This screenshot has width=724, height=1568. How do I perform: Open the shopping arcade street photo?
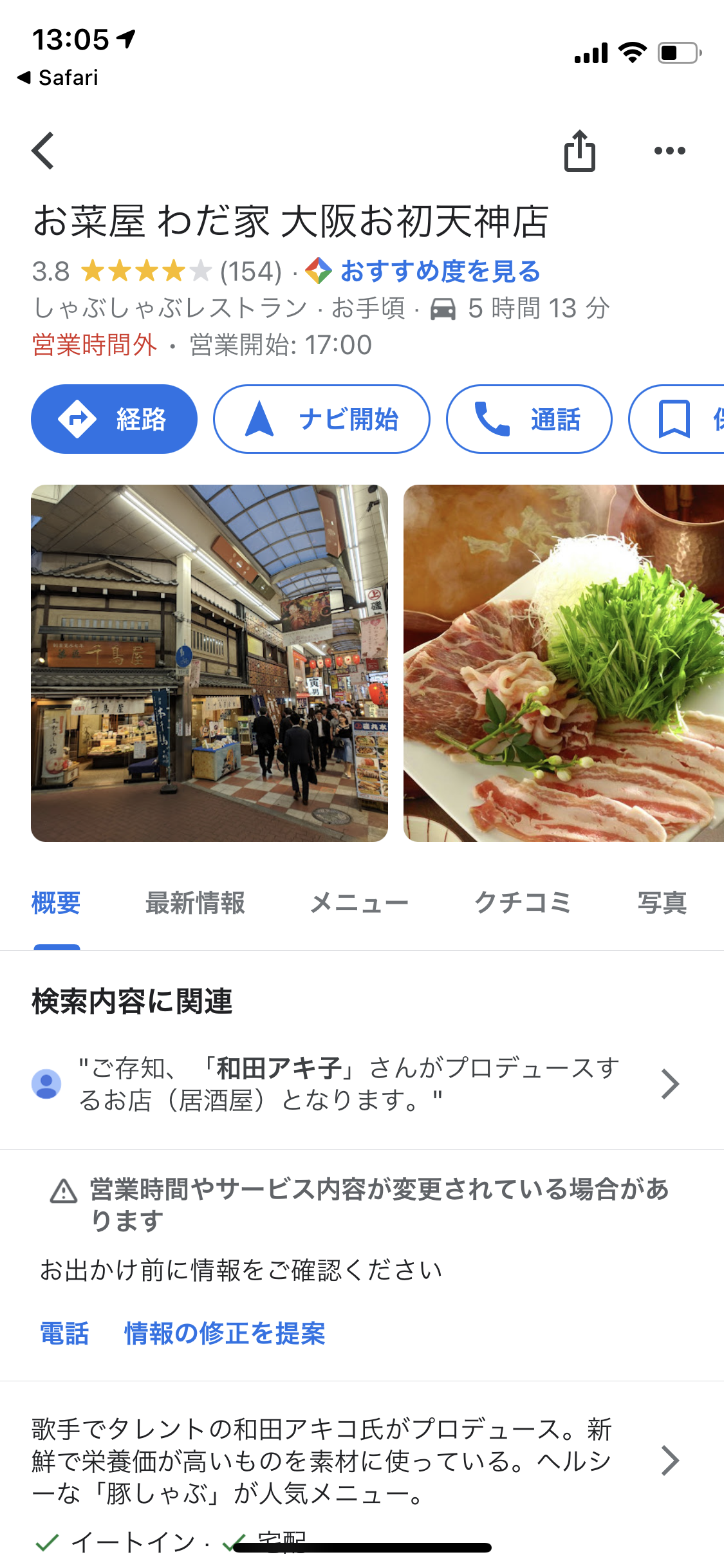(209, 663)
